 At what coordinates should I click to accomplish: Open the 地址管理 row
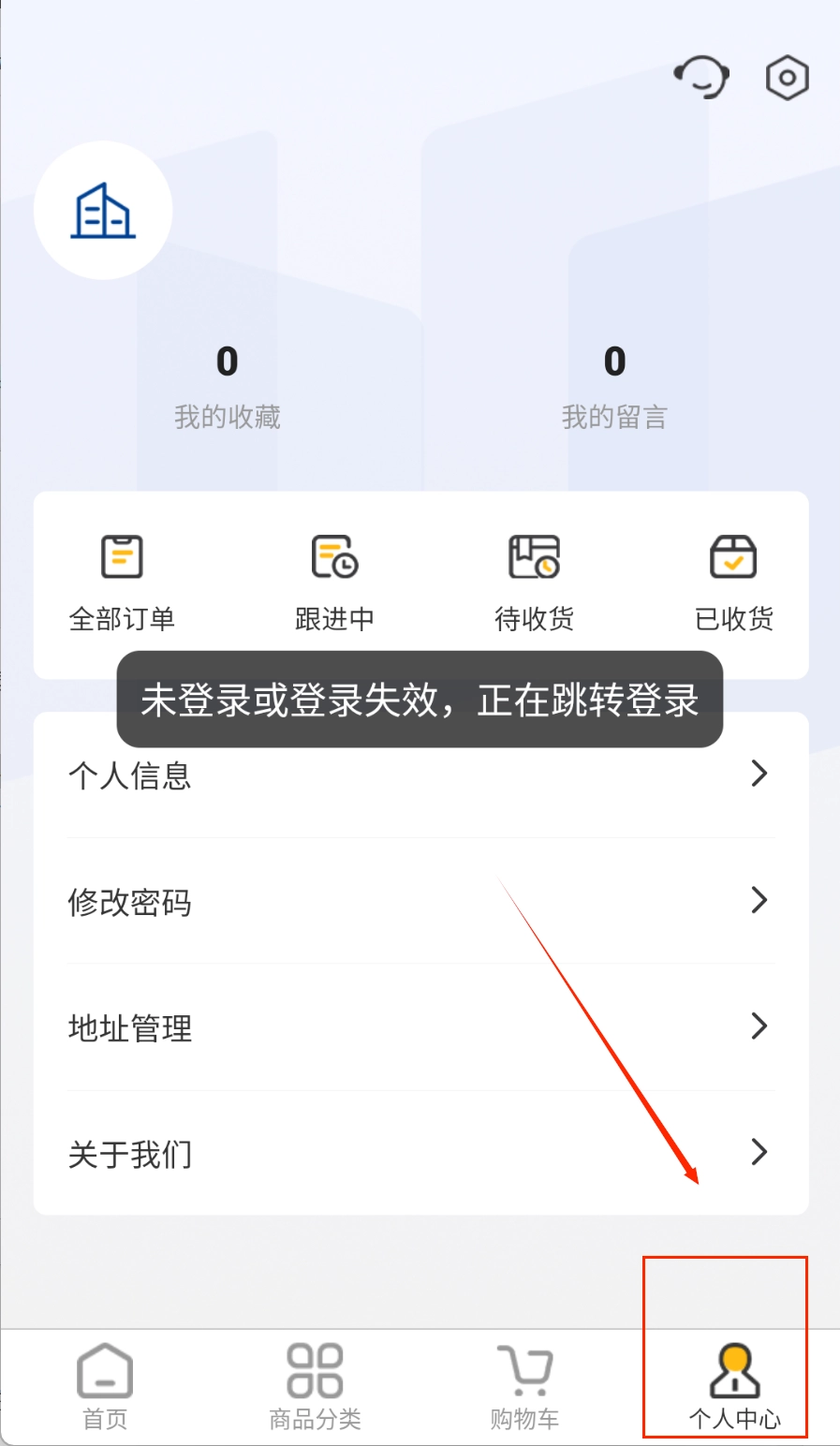420,1027
